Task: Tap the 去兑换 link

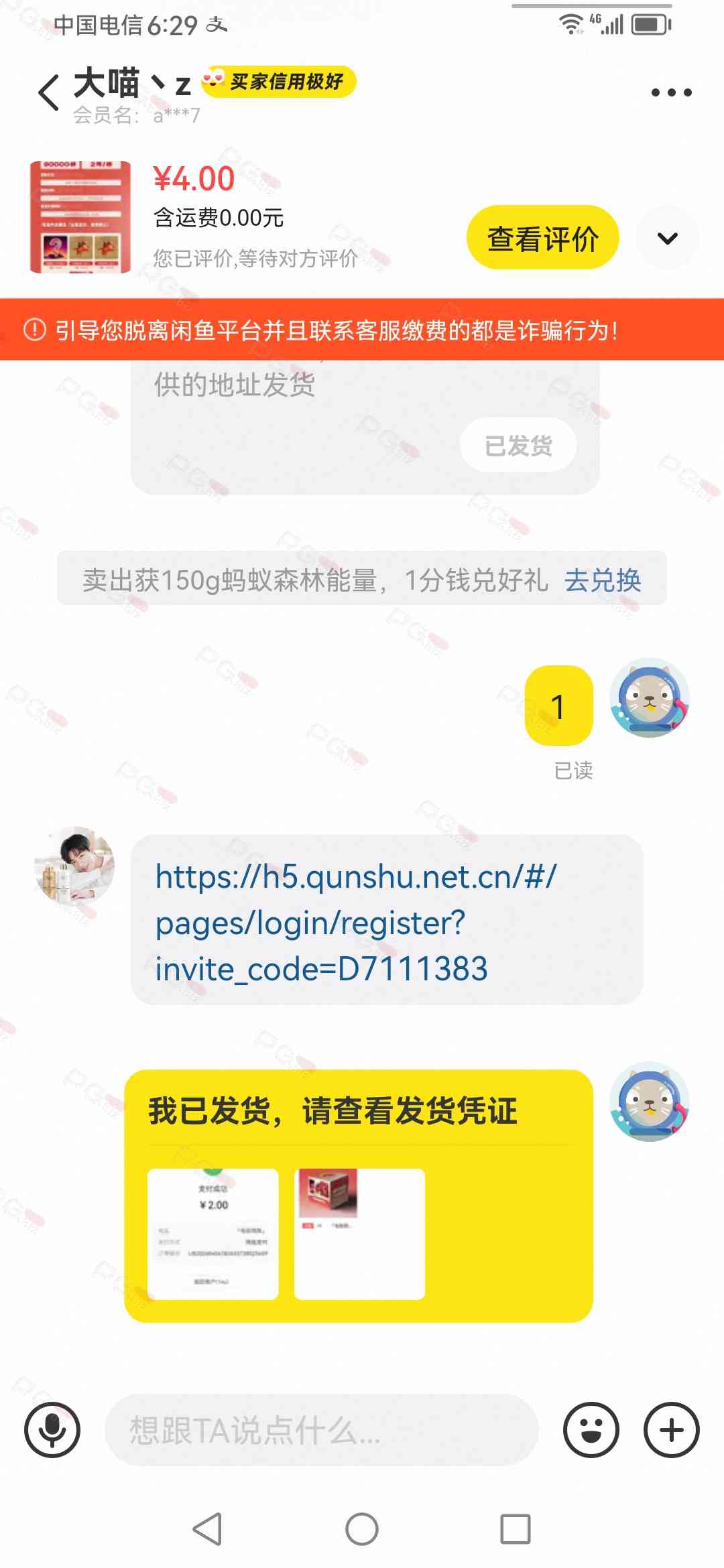Action: [x=602, y=580]
